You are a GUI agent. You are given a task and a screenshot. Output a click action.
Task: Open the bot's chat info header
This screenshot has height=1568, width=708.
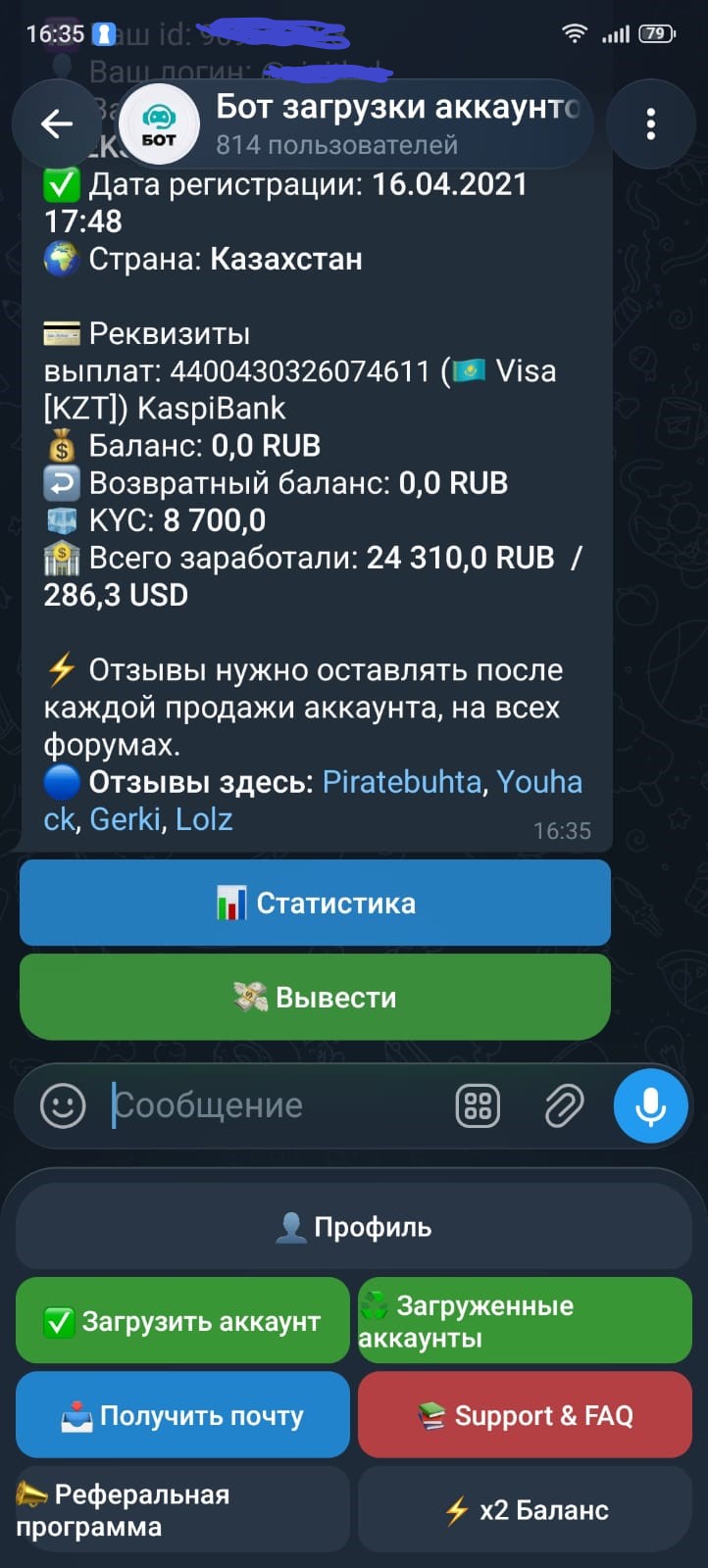pos(353,124)
